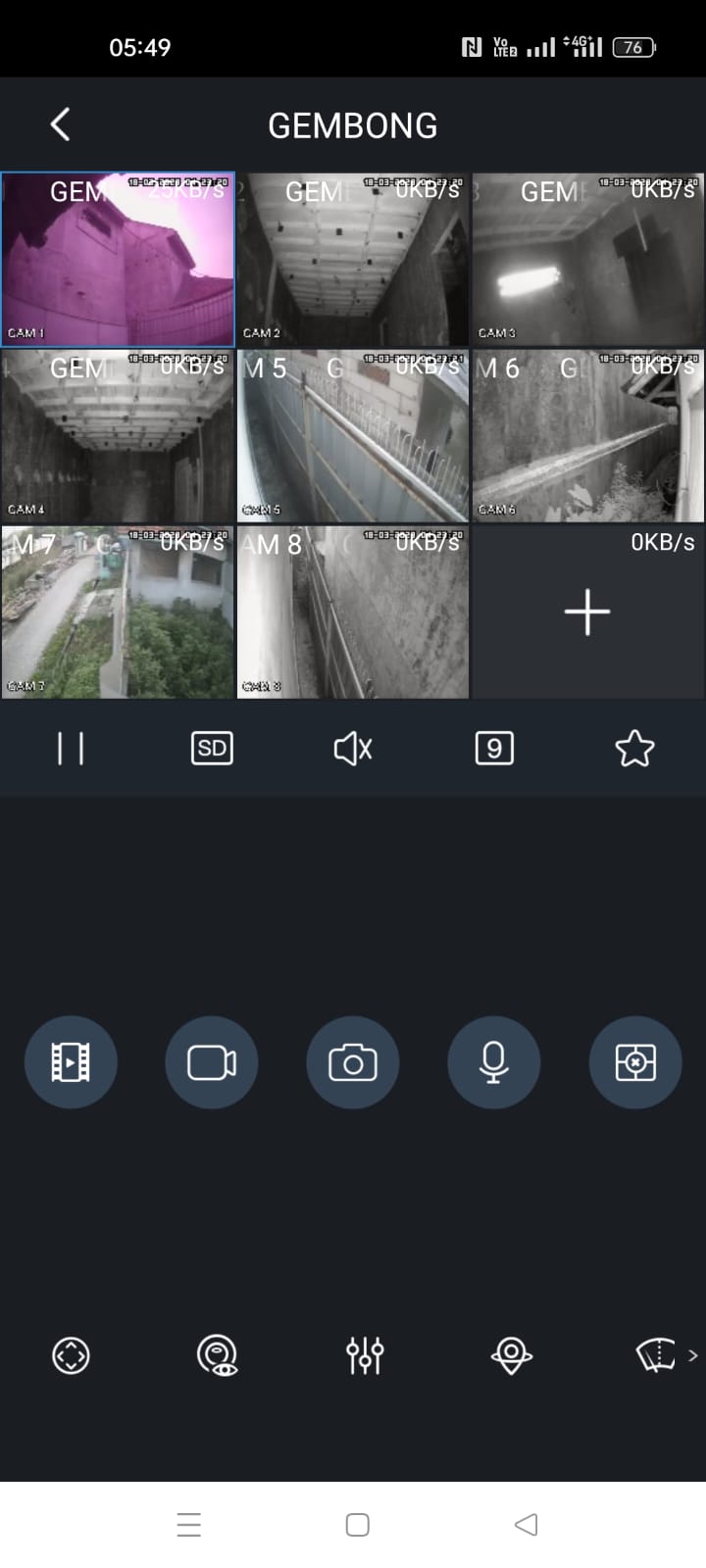706x1568 pixels.
Task: Open recorded video playback
Action: (x=71, y=1062)
